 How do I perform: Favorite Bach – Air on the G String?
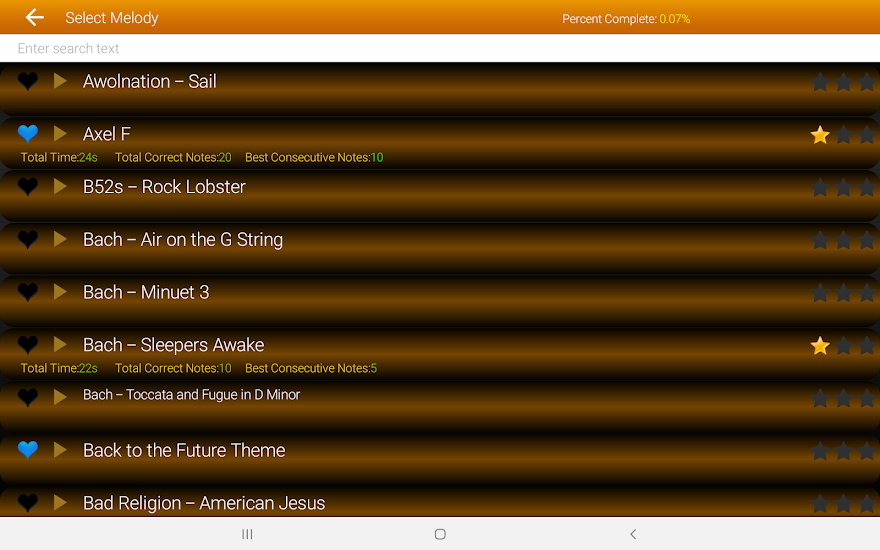coord(28,240)
